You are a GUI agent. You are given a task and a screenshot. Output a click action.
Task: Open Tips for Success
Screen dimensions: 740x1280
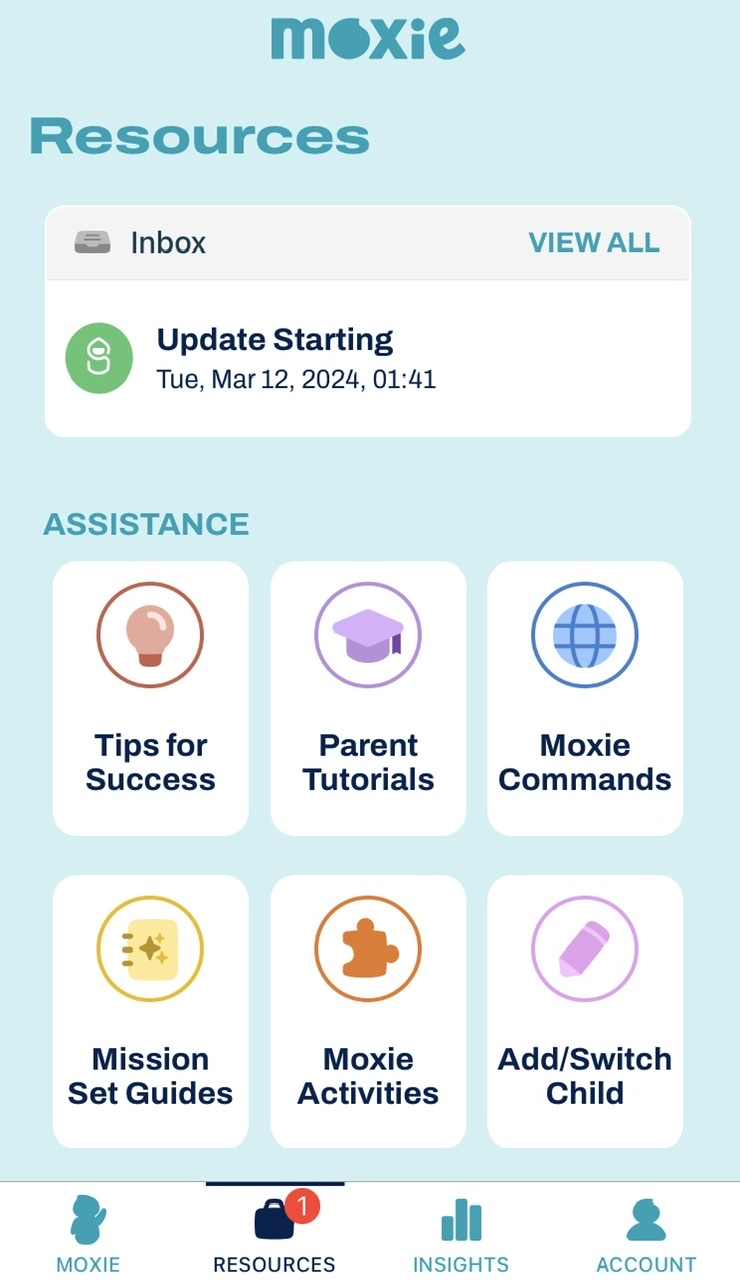(150, 698)
